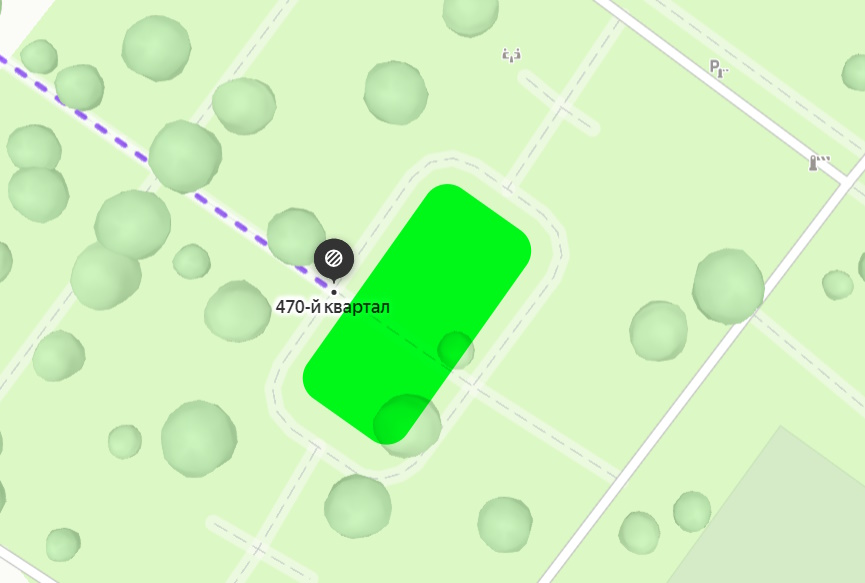Screen dimensions: 865x583
Task: Select the picnic table map icon
Action: tap(512, 56)
